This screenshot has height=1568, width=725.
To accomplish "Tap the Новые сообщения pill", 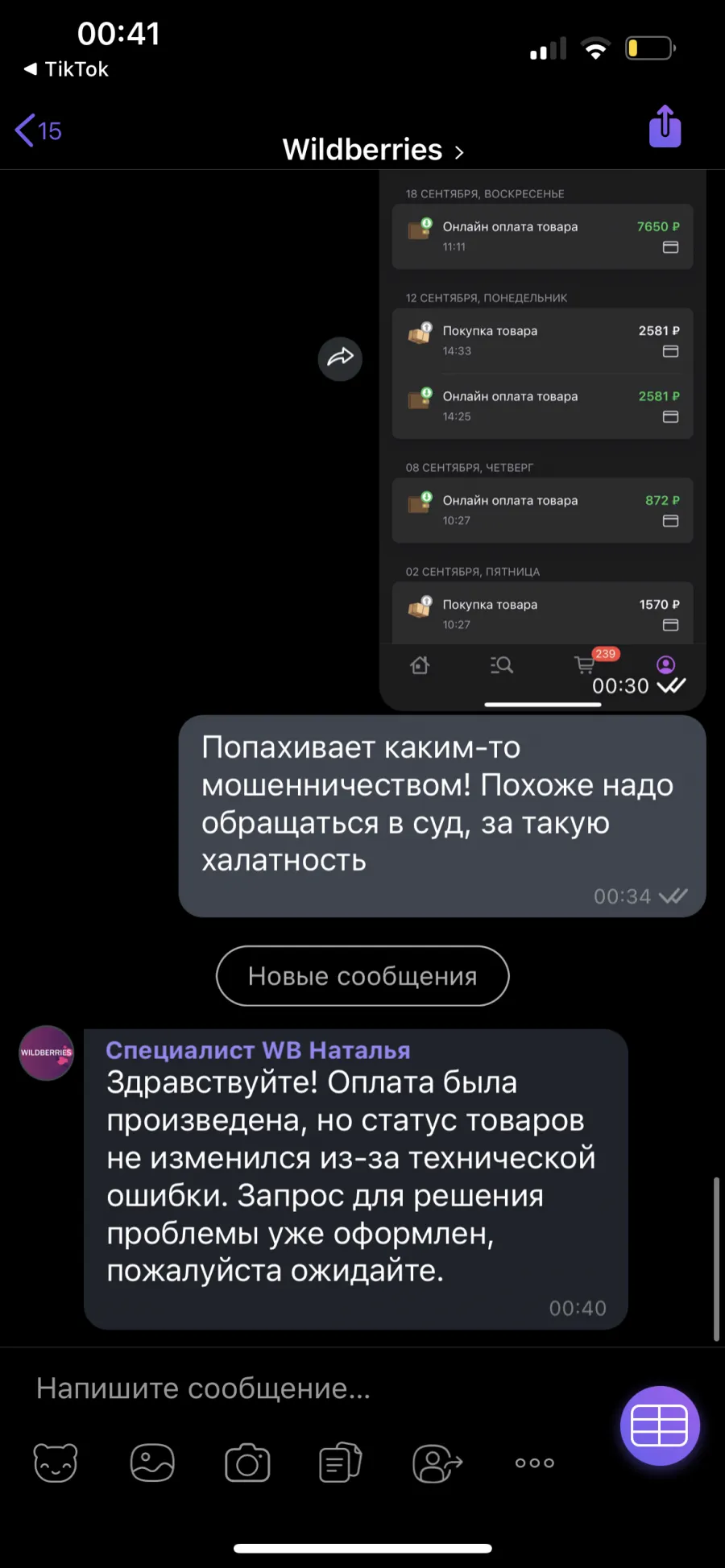I will point(362,976).
